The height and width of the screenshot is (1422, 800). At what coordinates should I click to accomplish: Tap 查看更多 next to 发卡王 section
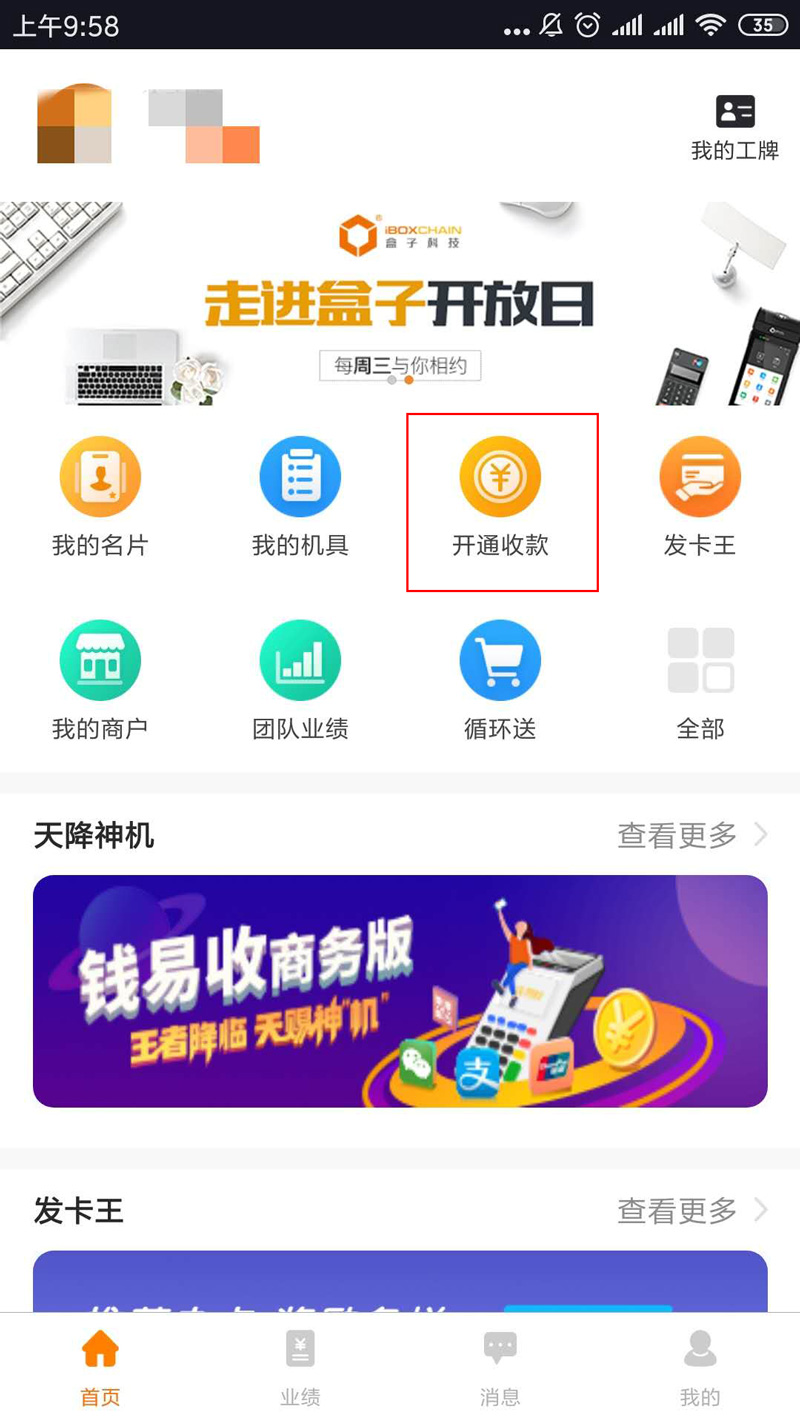(x=692, y=1211)
